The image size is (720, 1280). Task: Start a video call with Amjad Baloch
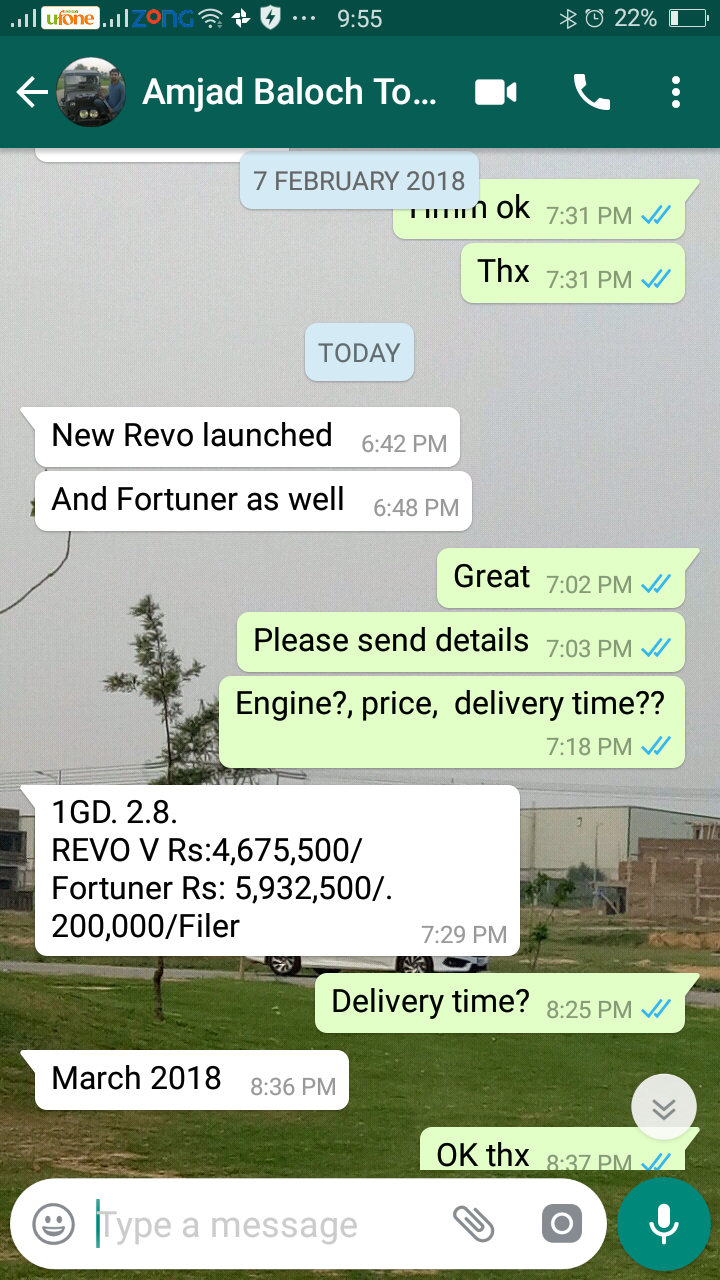coord(496,93)
